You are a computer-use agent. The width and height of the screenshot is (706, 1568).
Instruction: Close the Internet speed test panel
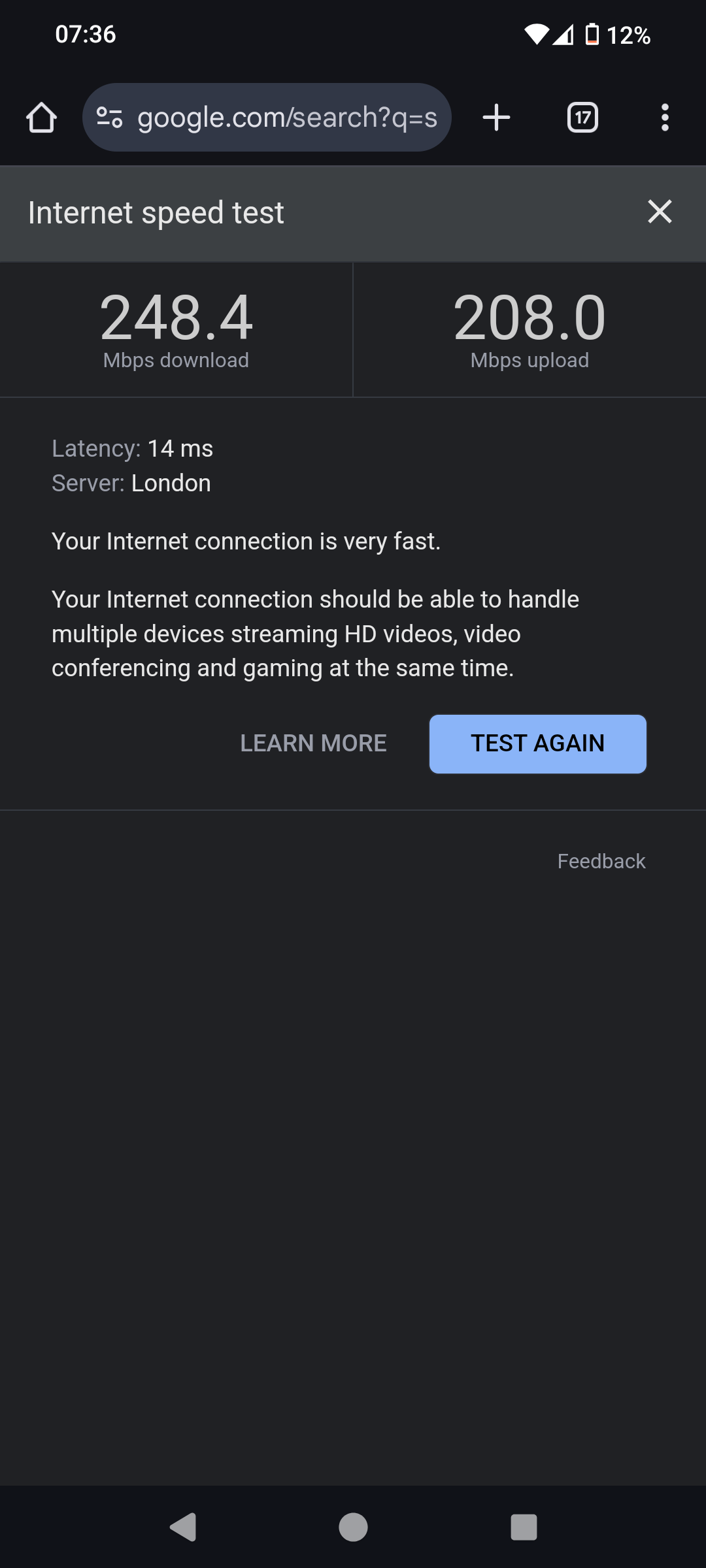[x=660, y=212]
